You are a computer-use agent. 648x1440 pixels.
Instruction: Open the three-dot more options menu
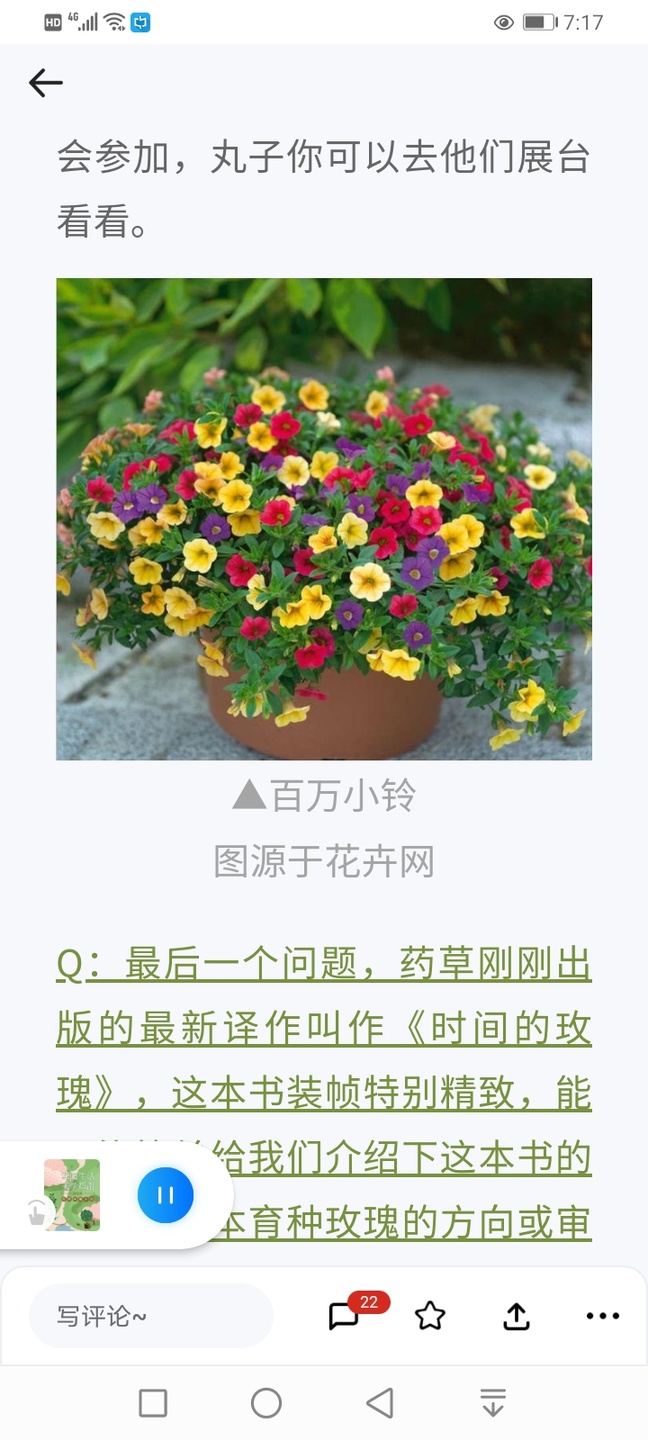coord(603,1316)
